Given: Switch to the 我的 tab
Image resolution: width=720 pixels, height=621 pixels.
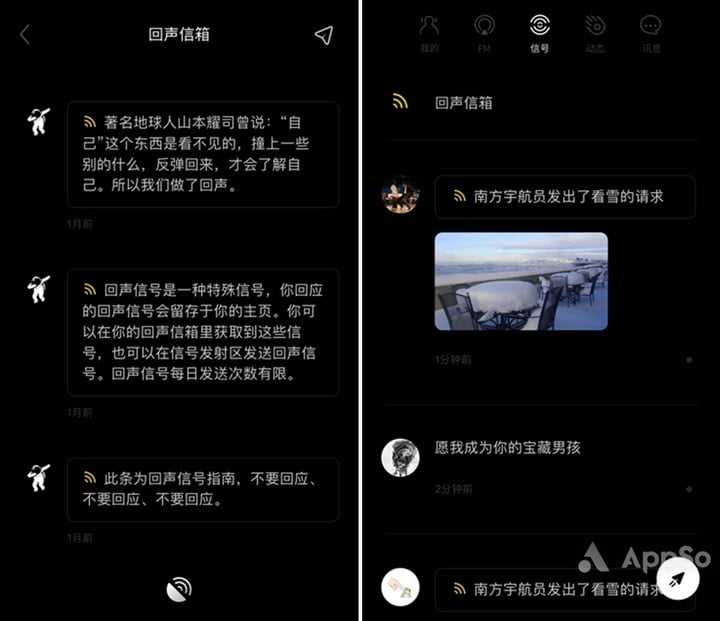Looking at the screenshot, I should pos(429,31).
